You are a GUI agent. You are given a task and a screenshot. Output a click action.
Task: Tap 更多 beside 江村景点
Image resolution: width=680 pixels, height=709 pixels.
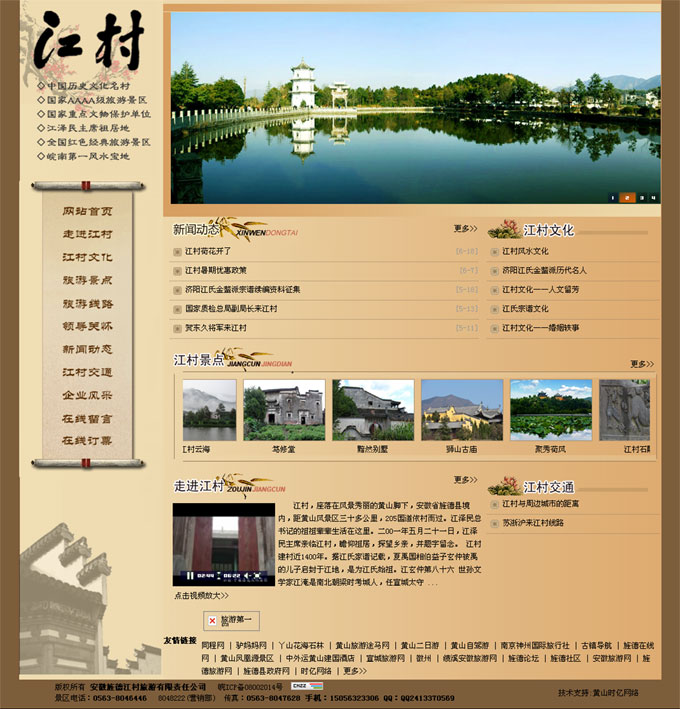pos(641,364)
